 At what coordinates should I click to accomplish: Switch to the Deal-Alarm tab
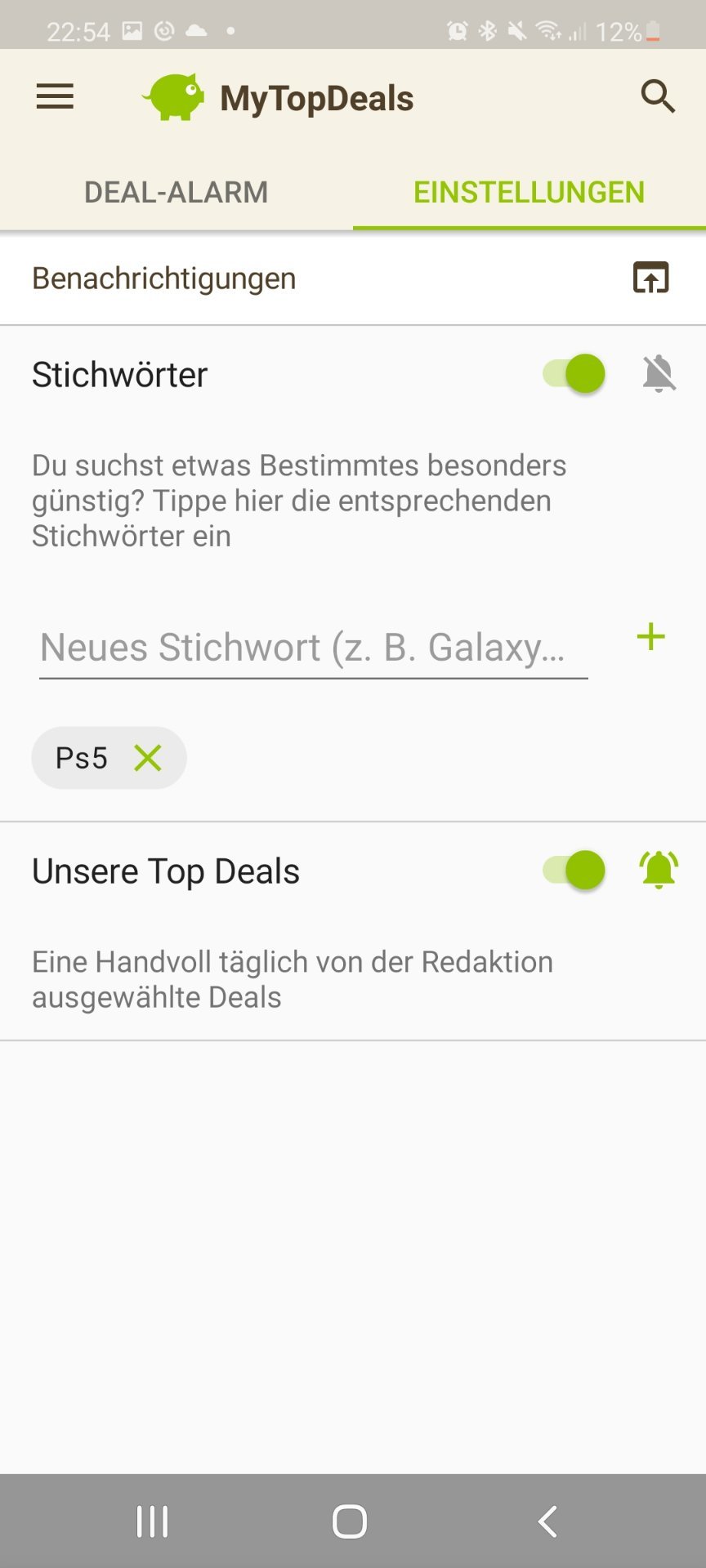click(176, 192)
